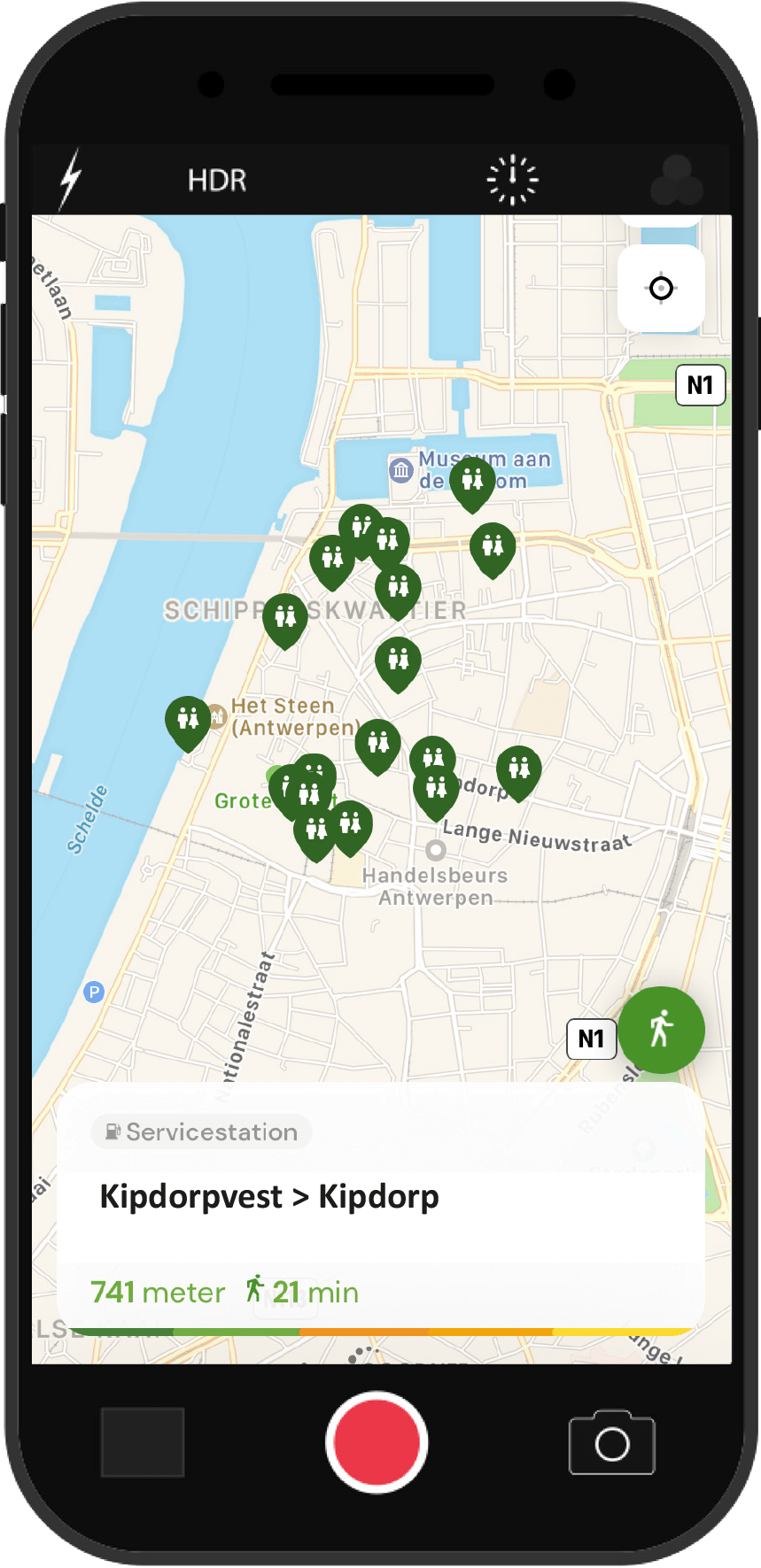
Task: Tap the HDR option
Action: (x=217, y=181)
